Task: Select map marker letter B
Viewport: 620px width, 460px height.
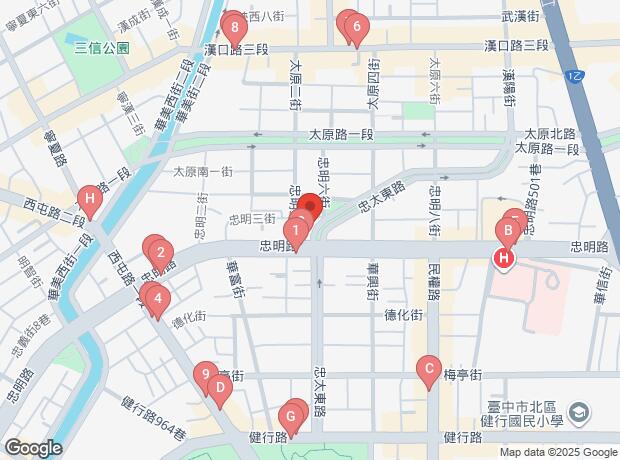Action: tap(508, 232)
